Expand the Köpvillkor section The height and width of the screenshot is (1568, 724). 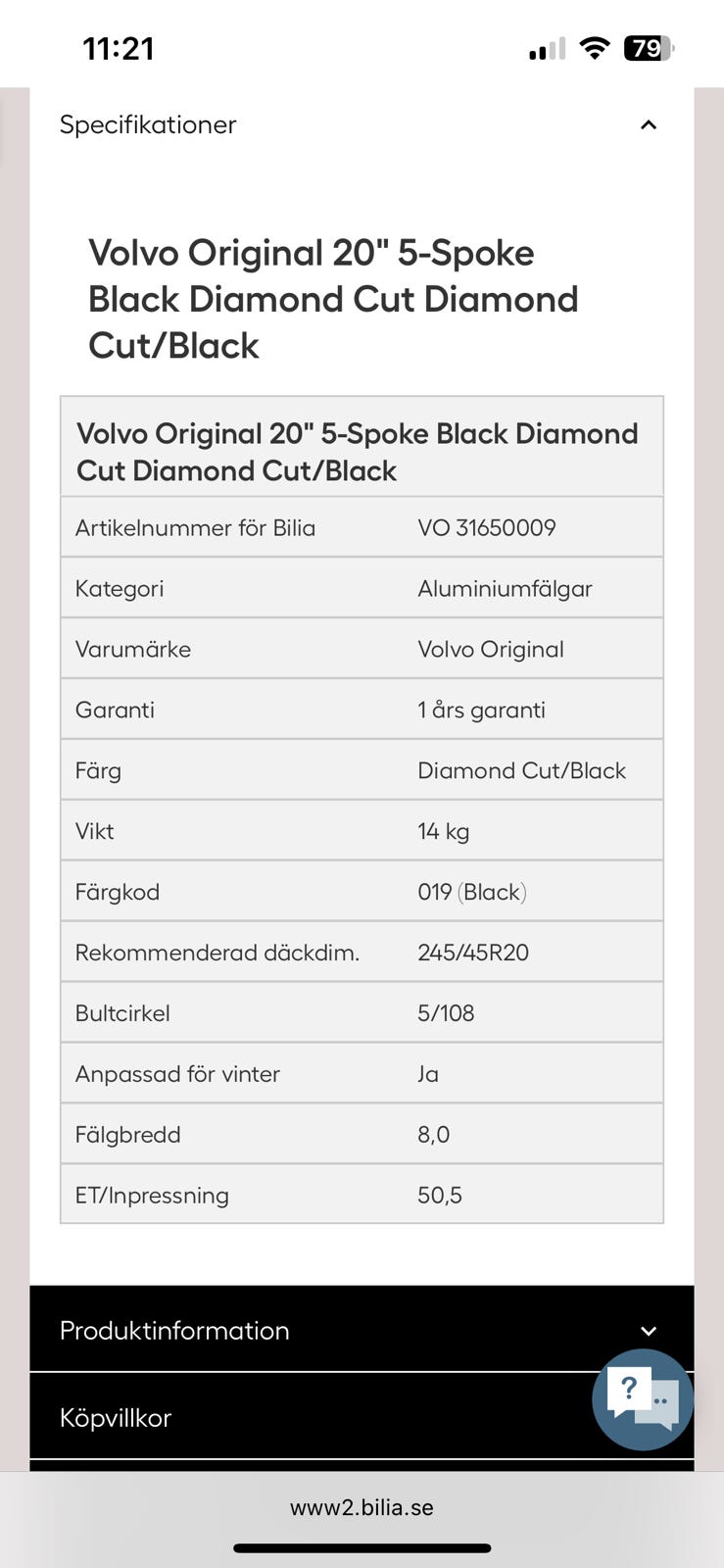click(x=294, y=1417)
